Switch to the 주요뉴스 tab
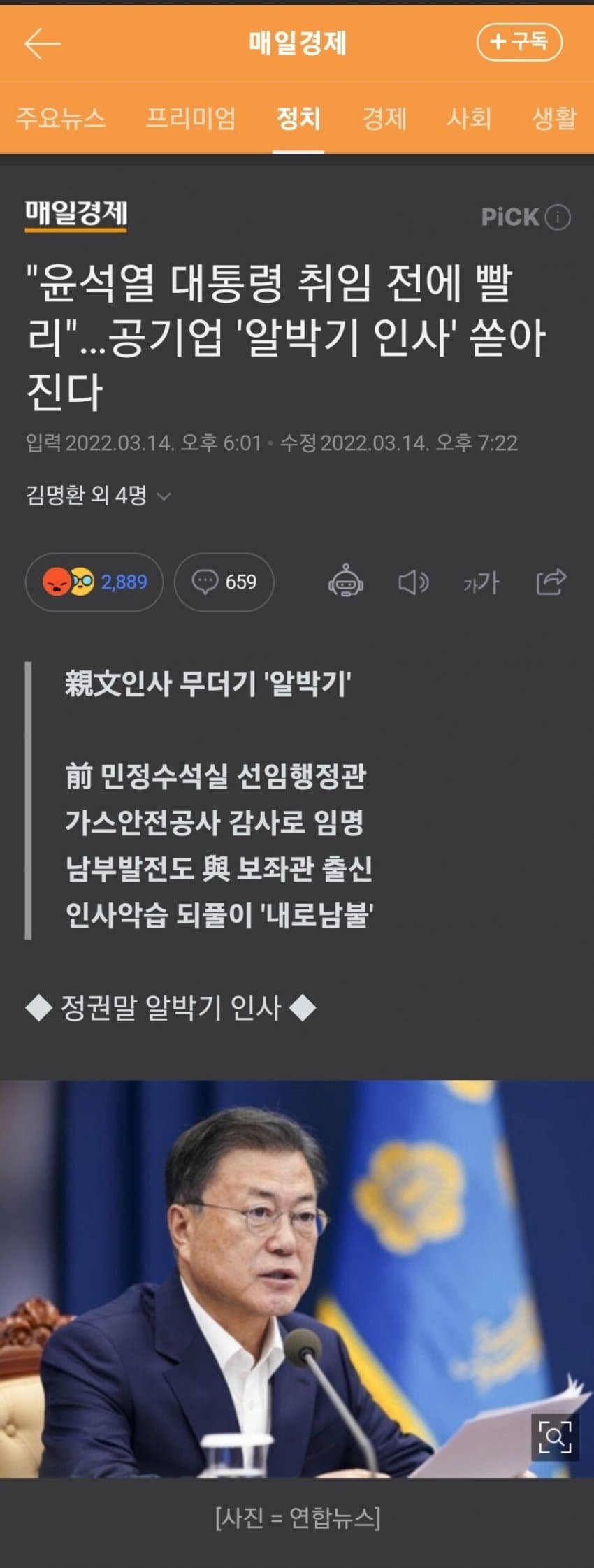 (61, 118)
